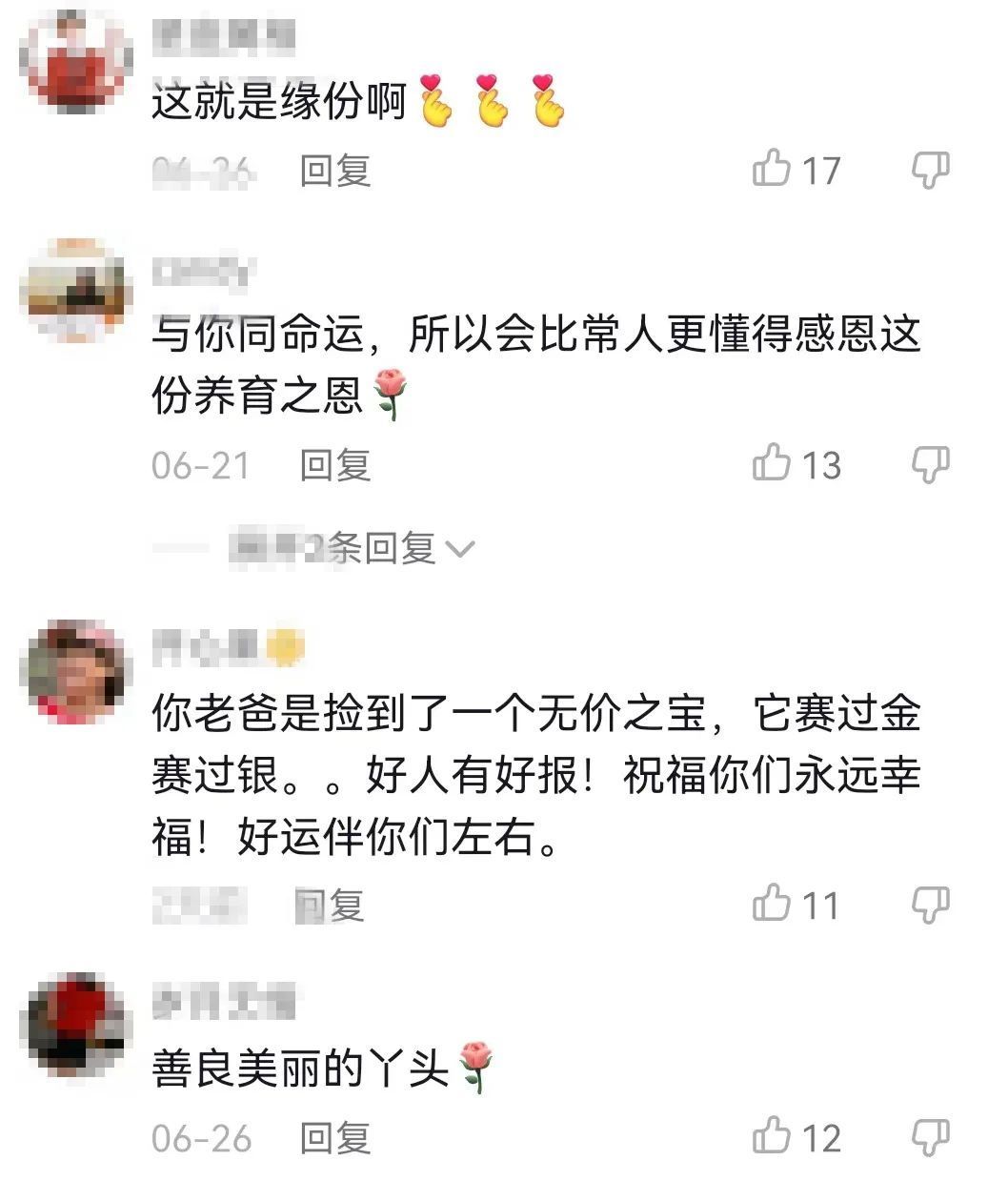Reply to the comment about 养育之恩
The width and height of the screenshot is (1008, 1181).
[x=334, y=465]
